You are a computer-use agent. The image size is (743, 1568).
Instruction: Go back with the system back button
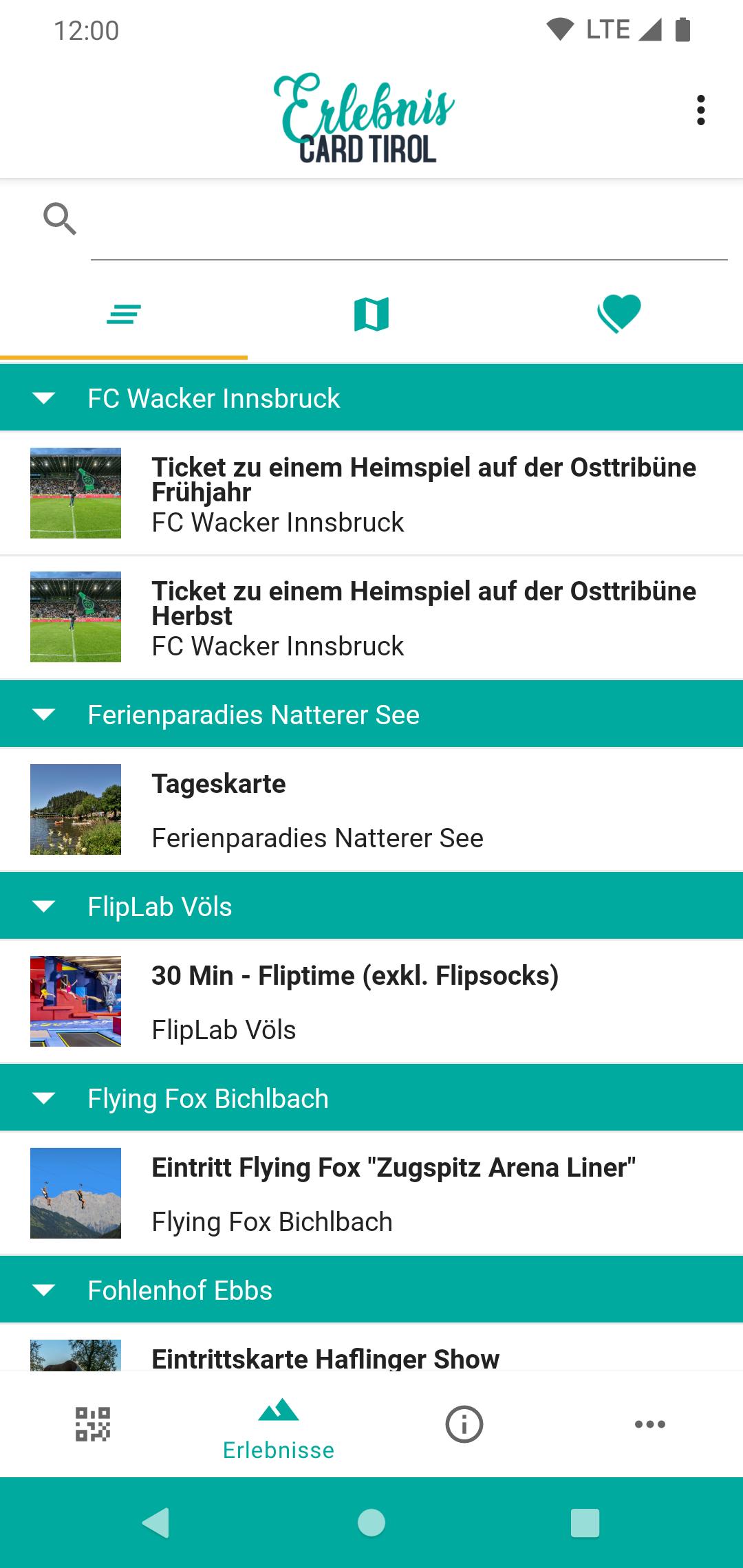[156, 1523]
